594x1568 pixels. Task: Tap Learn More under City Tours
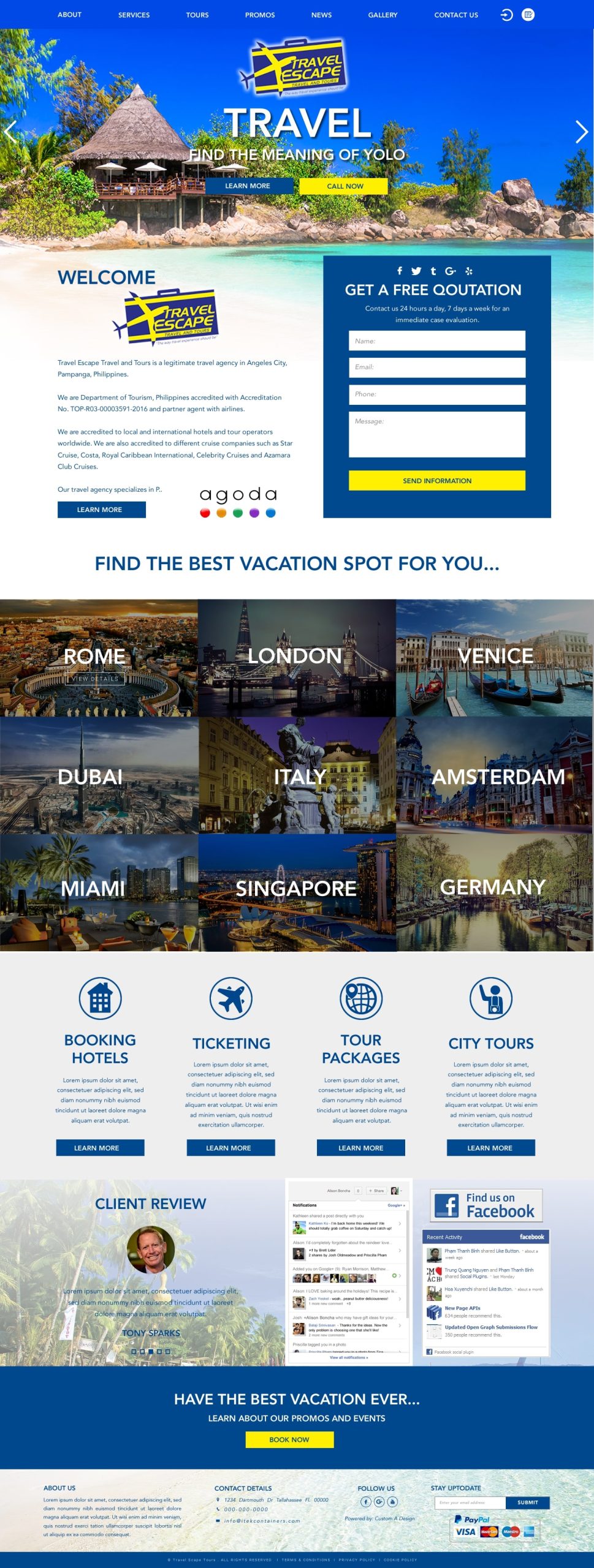click(x=490, y=1148)
